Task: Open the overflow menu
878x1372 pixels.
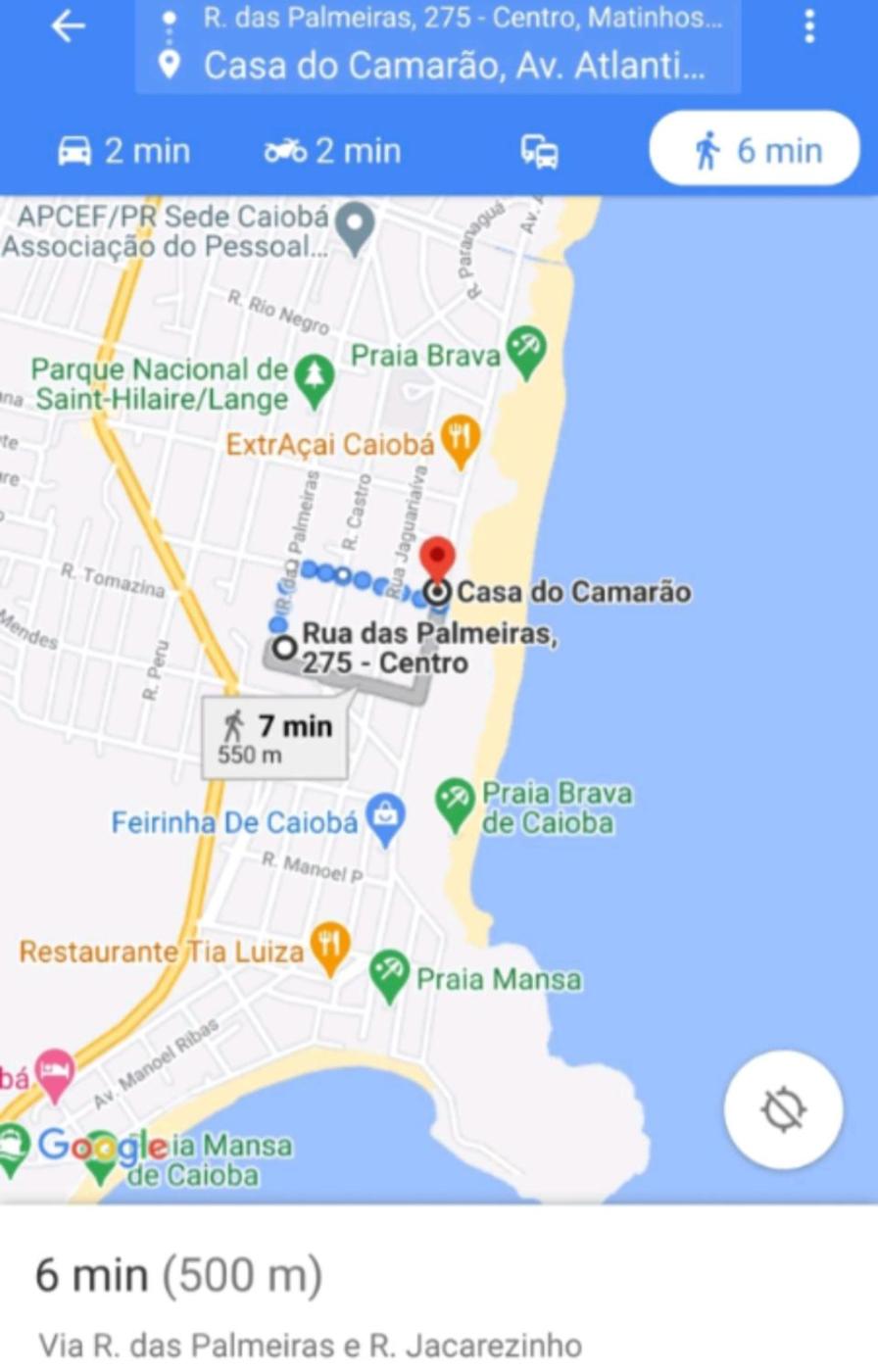Action: (x=809, y=27)
